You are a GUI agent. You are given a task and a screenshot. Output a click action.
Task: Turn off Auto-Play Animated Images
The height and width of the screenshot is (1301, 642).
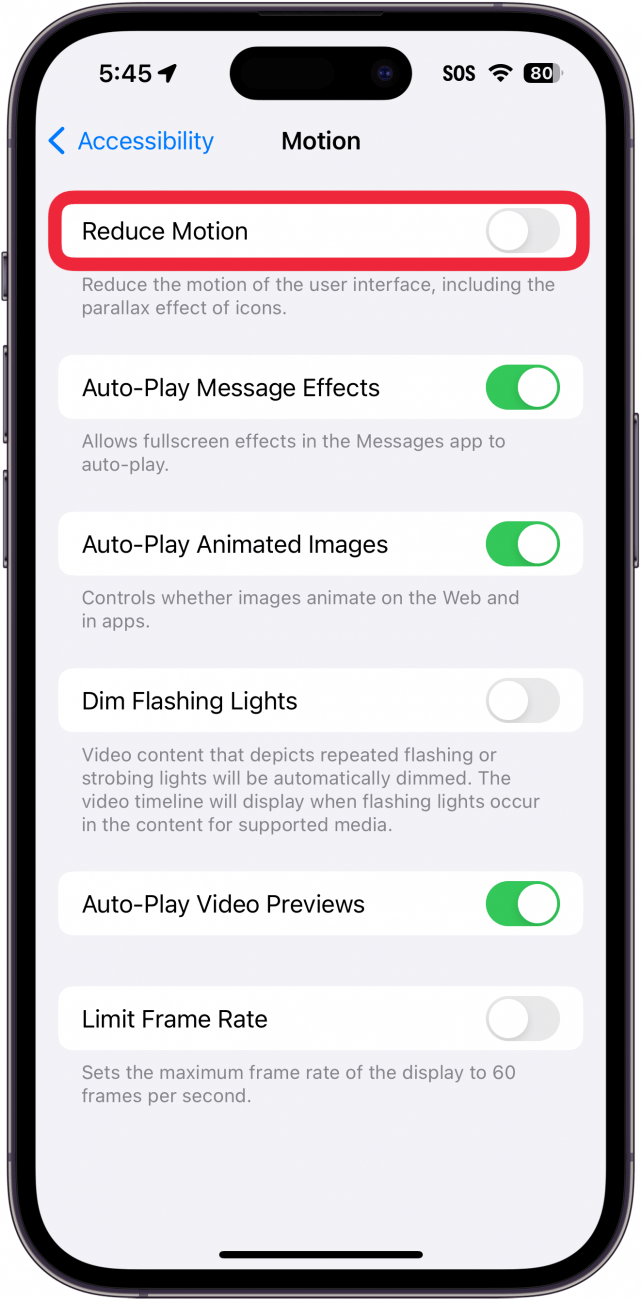click(522, 545)
